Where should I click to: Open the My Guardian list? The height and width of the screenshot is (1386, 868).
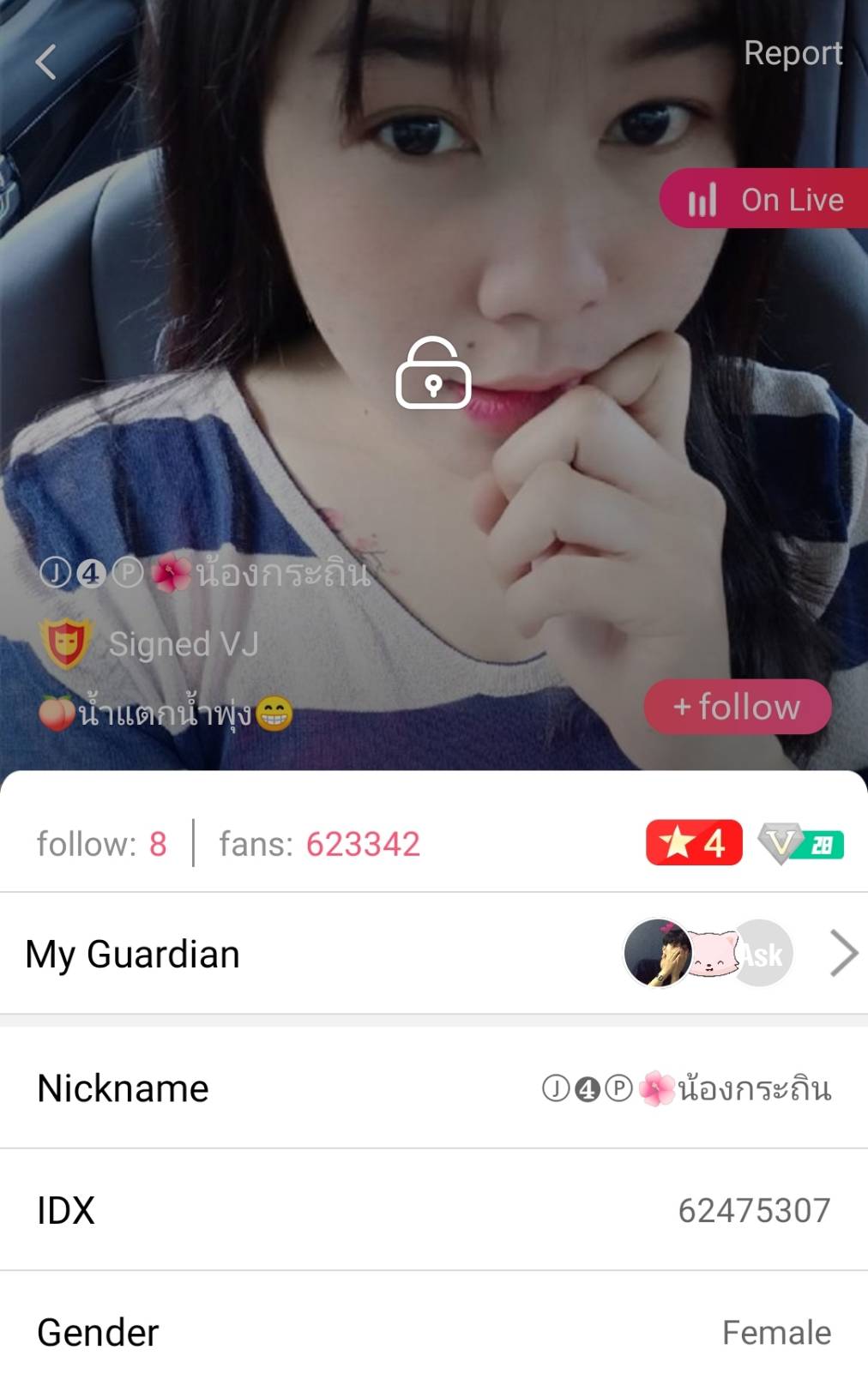(x=433, y=954)
